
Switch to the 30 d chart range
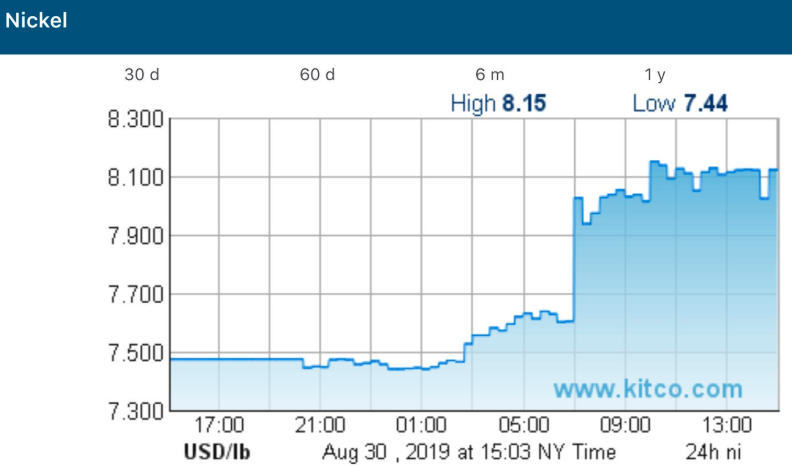(141, 75)
